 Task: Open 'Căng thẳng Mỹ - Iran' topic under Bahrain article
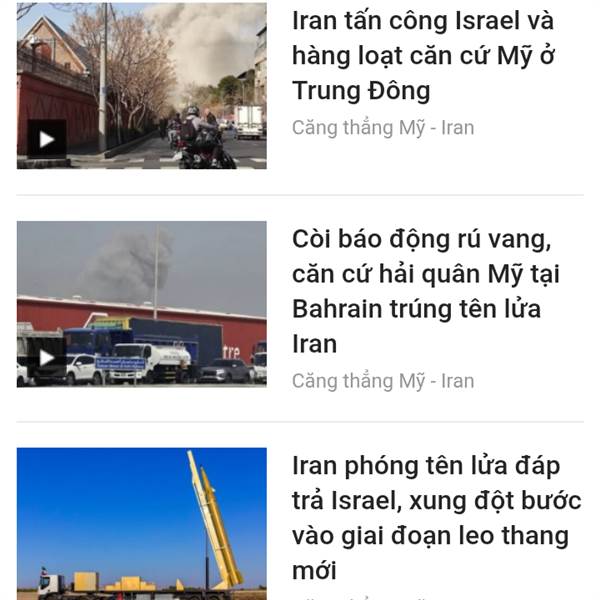tap(383, 381)
